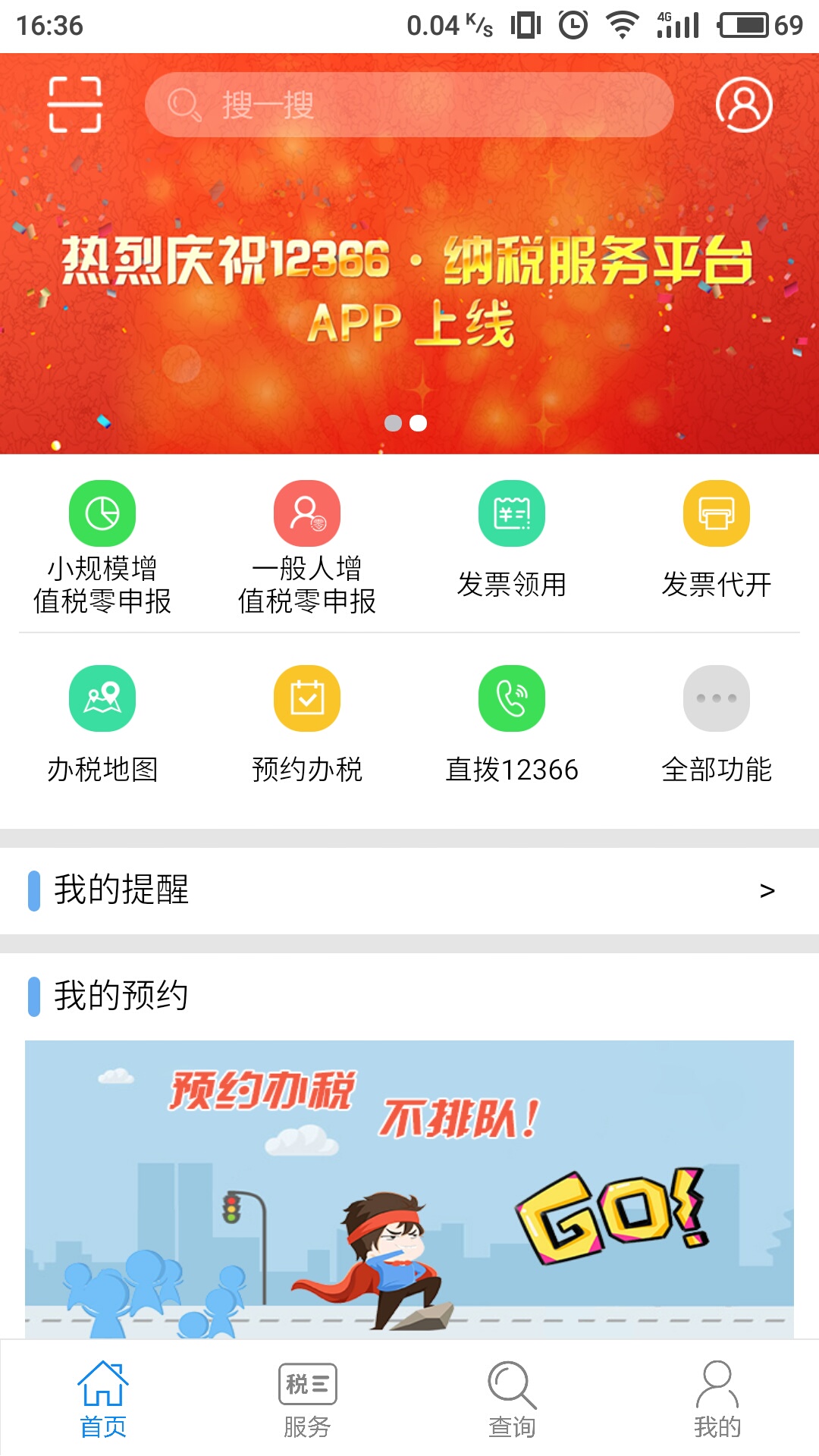Open 预约办税 appointment booking
This screenshot has width=819, height=1456.
(x=306, y=699)
